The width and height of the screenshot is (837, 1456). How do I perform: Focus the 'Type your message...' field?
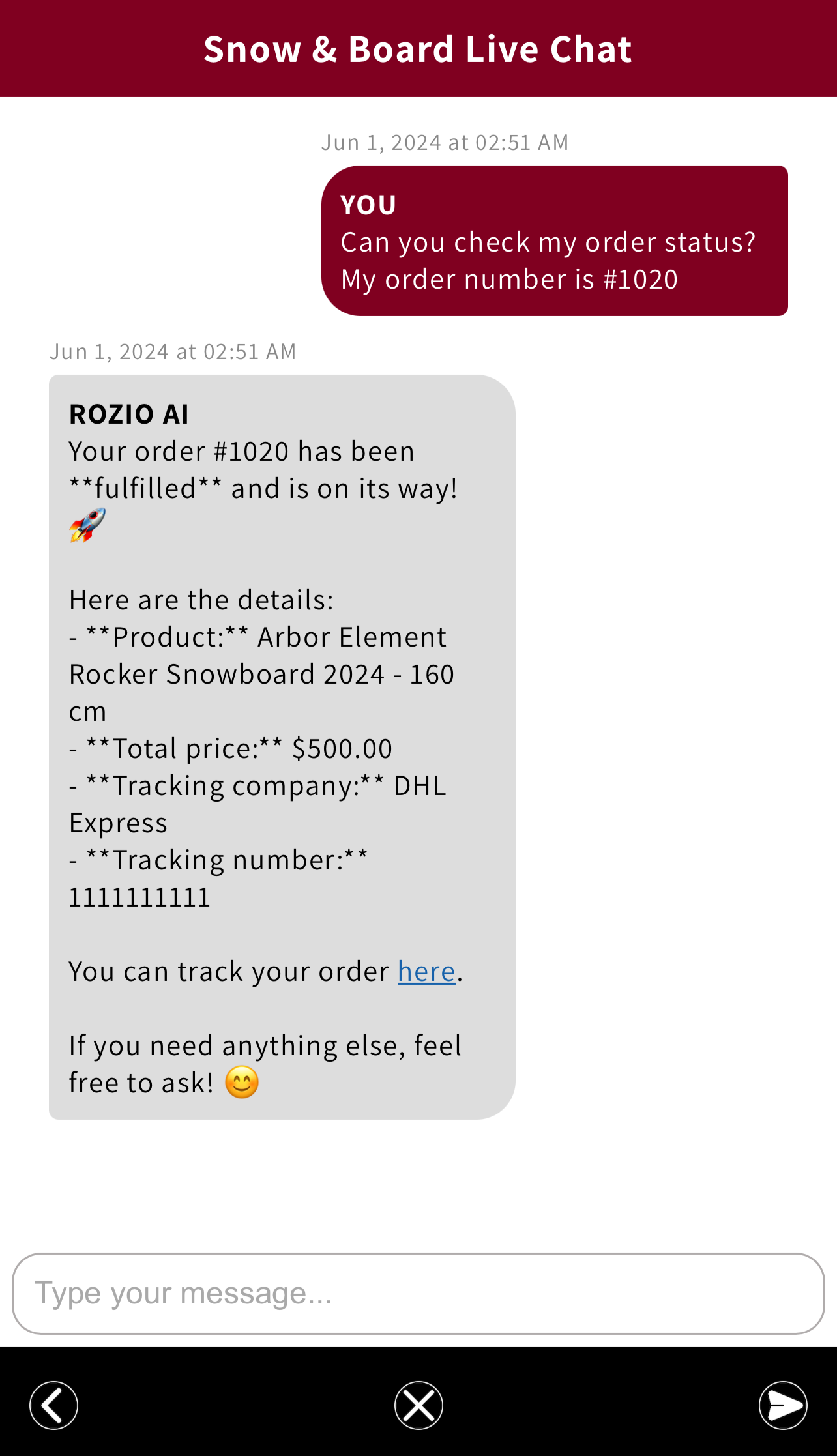point(418,1293)
